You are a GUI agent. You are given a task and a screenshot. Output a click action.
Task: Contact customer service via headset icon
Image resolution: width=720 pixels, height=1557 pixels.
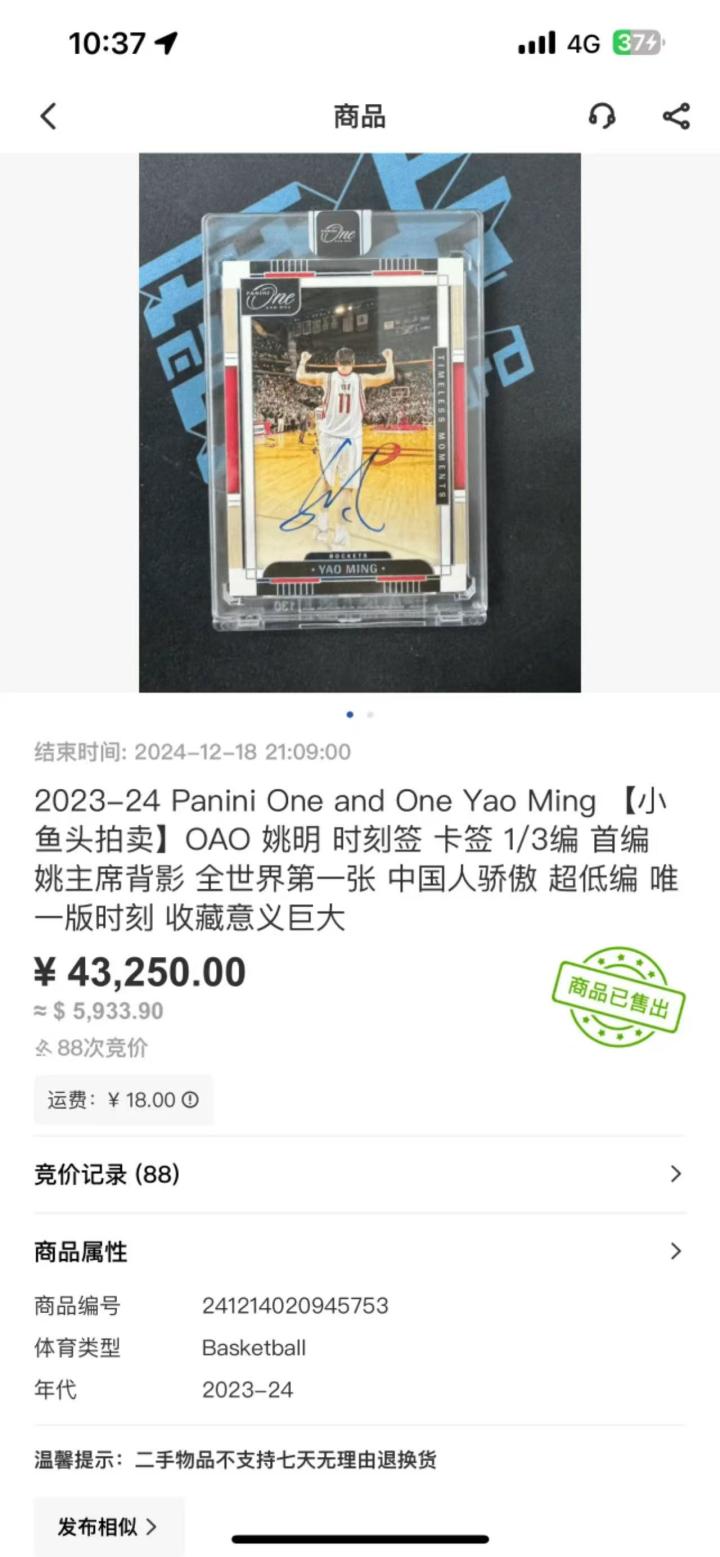click(x=602, y=116)
